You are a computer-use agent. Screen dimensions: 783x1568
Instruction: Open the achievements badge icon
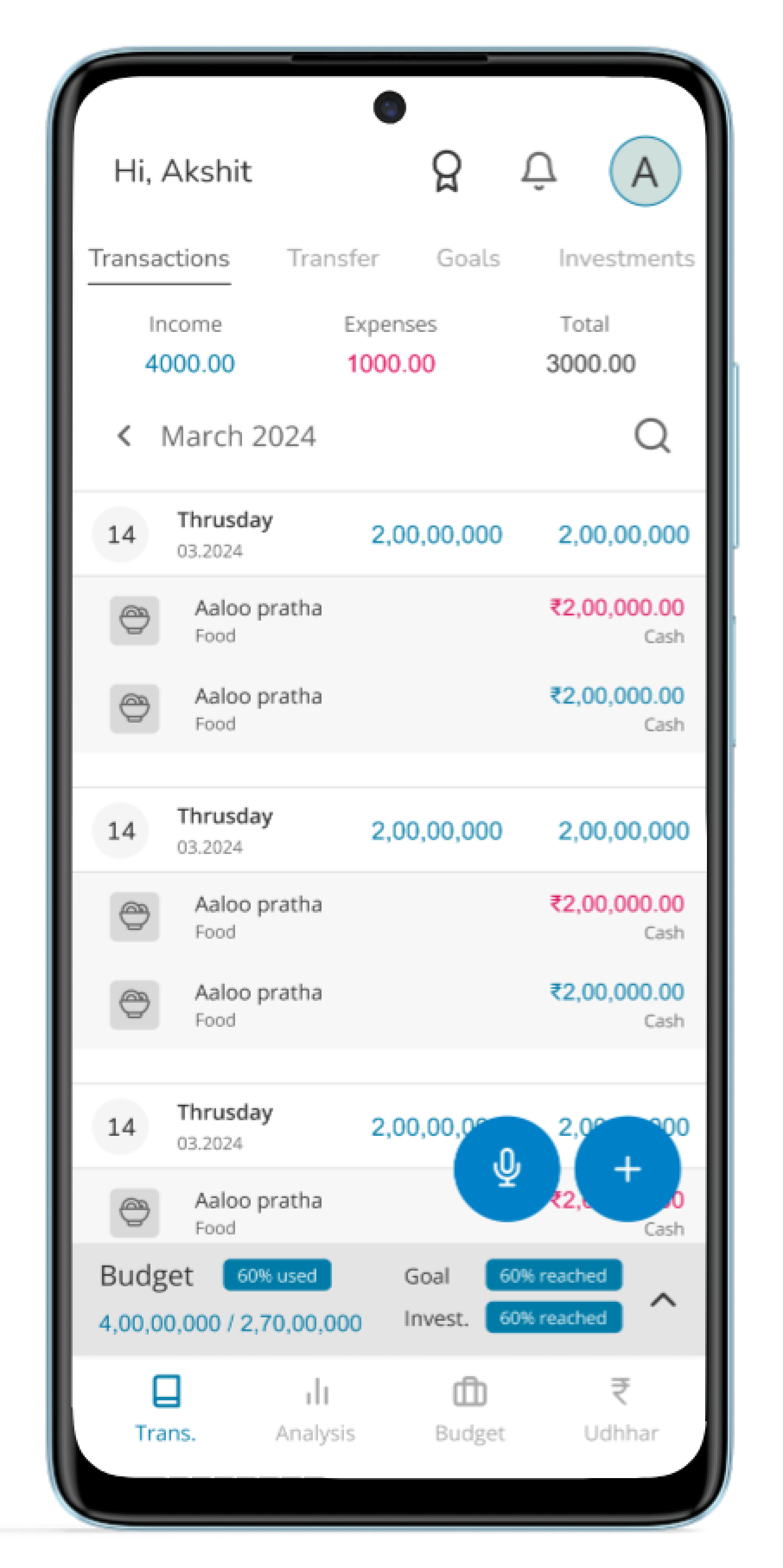tap(446, 171)
